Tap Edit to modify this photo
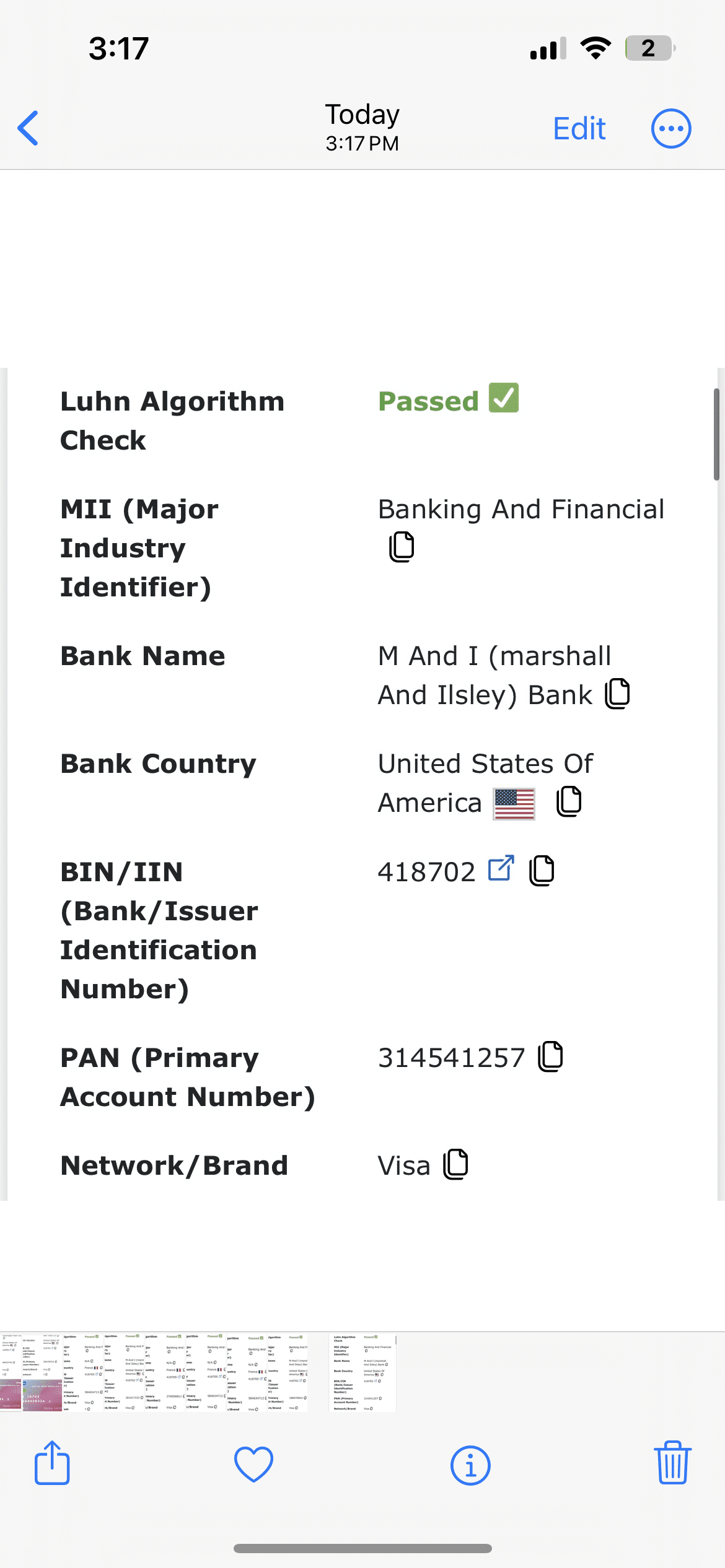The image size is (725, 1568). [x=579, y=129]
